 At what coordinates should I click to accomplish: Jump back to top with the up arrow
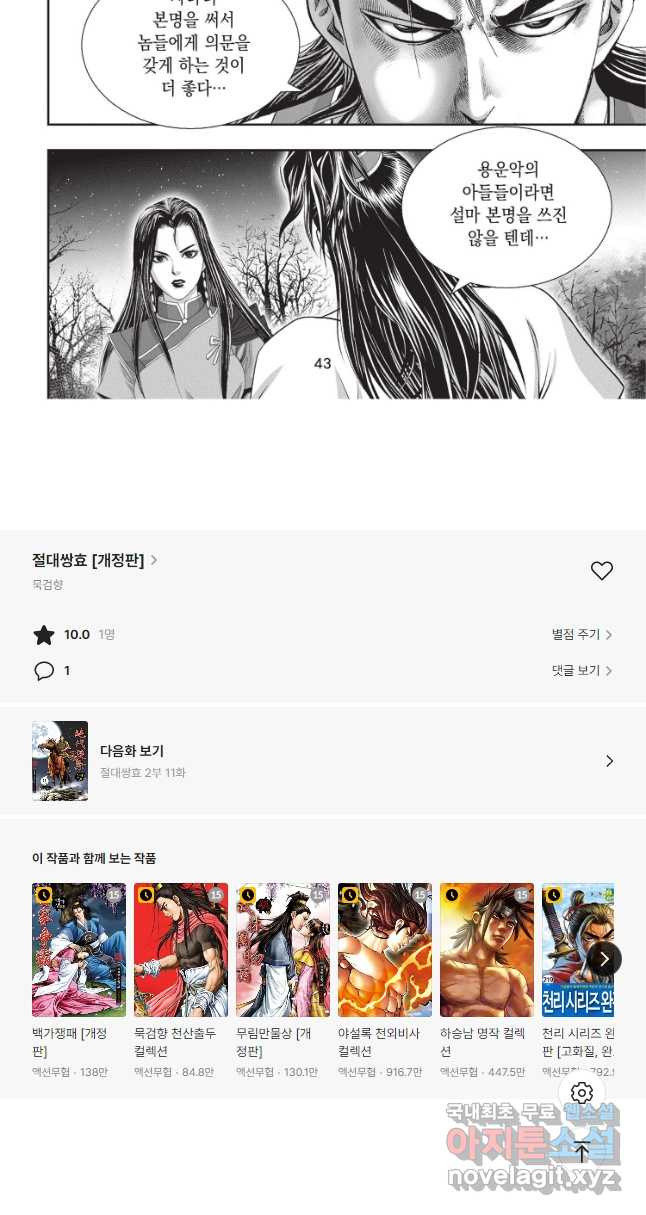(582, 1152)
